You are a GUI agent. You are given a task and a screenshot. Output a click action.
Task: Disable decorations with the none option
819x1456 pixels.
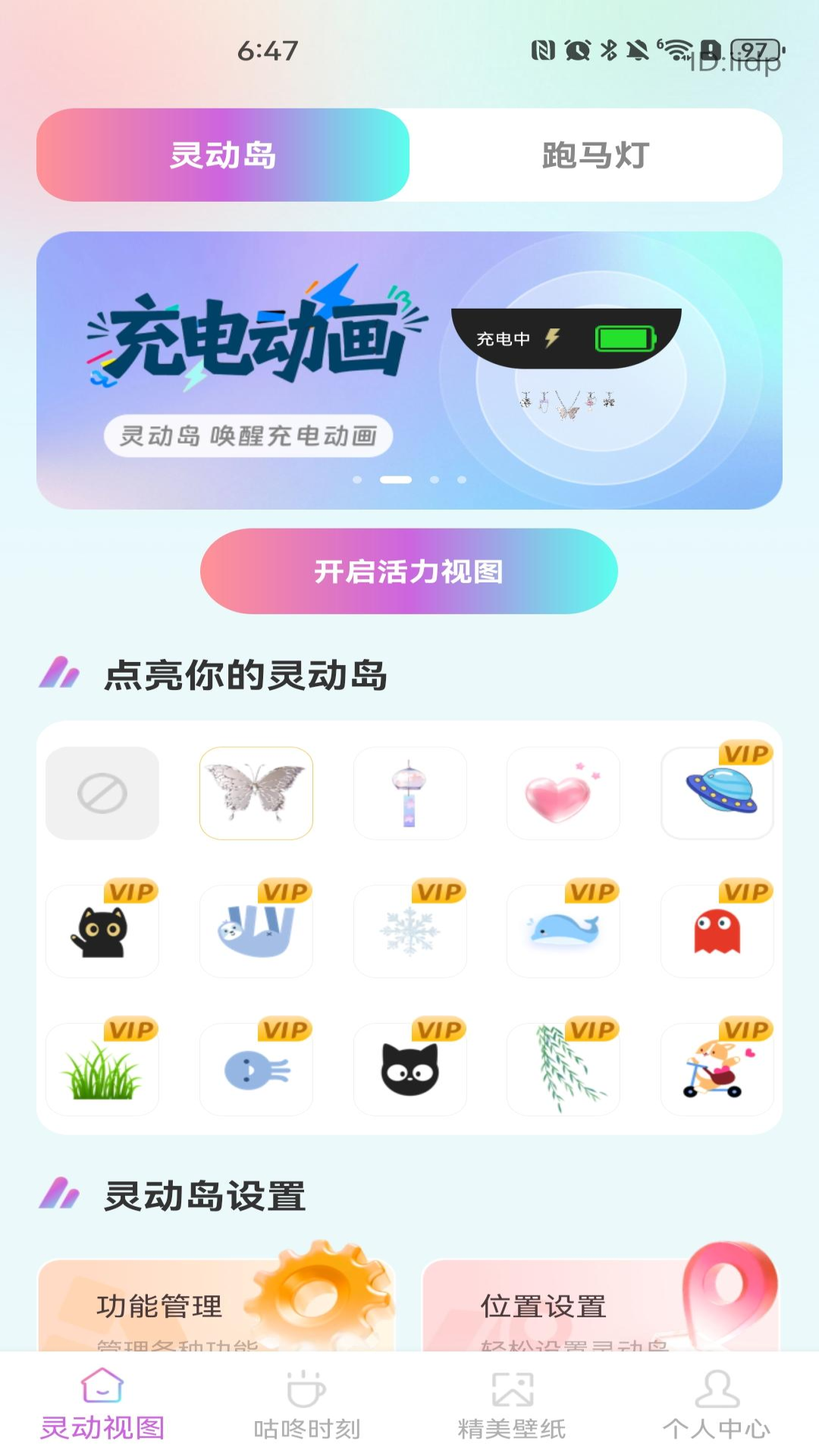point(103,792)
